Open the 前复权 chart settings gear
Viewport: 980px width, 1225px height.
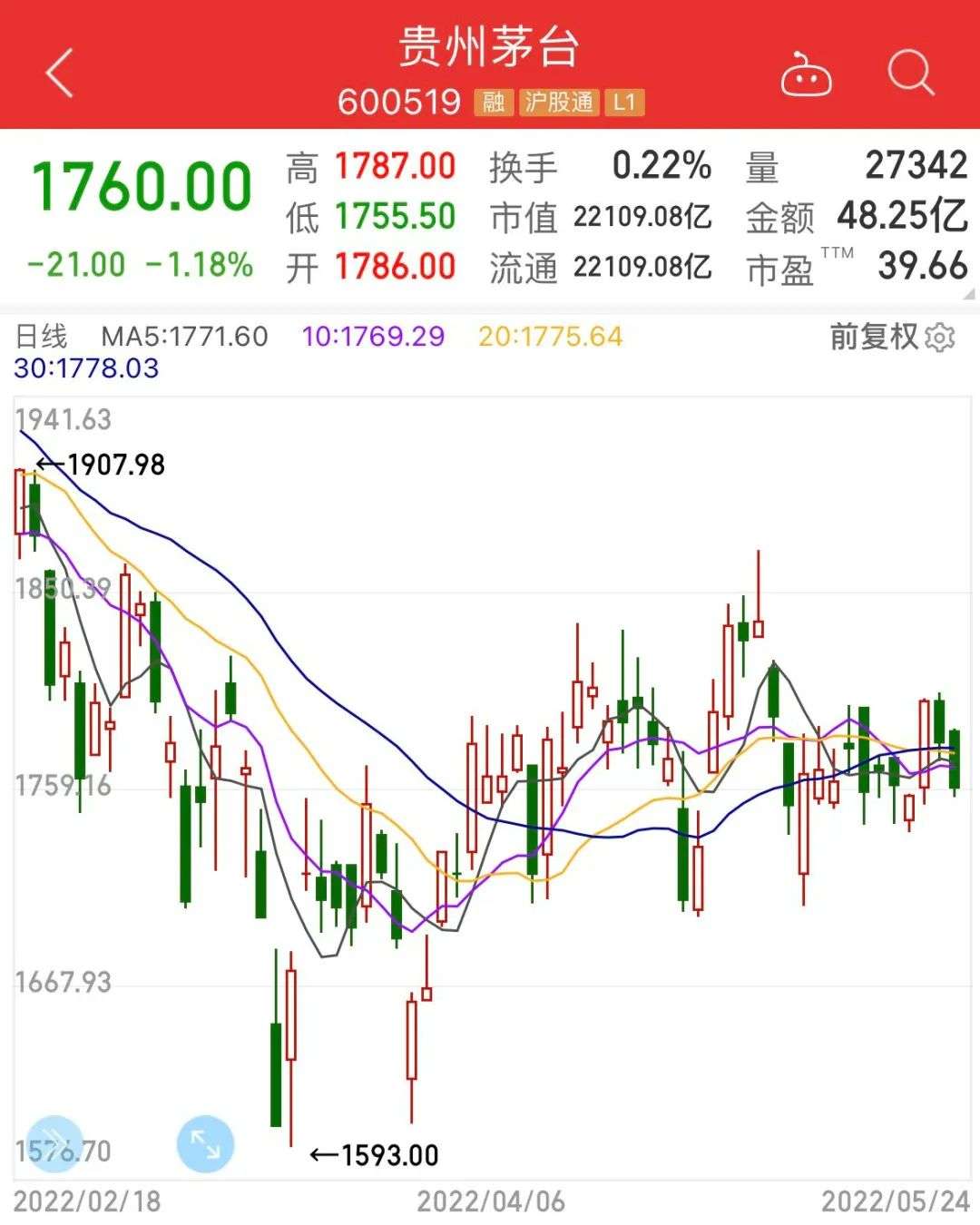[x=940, y=338]
